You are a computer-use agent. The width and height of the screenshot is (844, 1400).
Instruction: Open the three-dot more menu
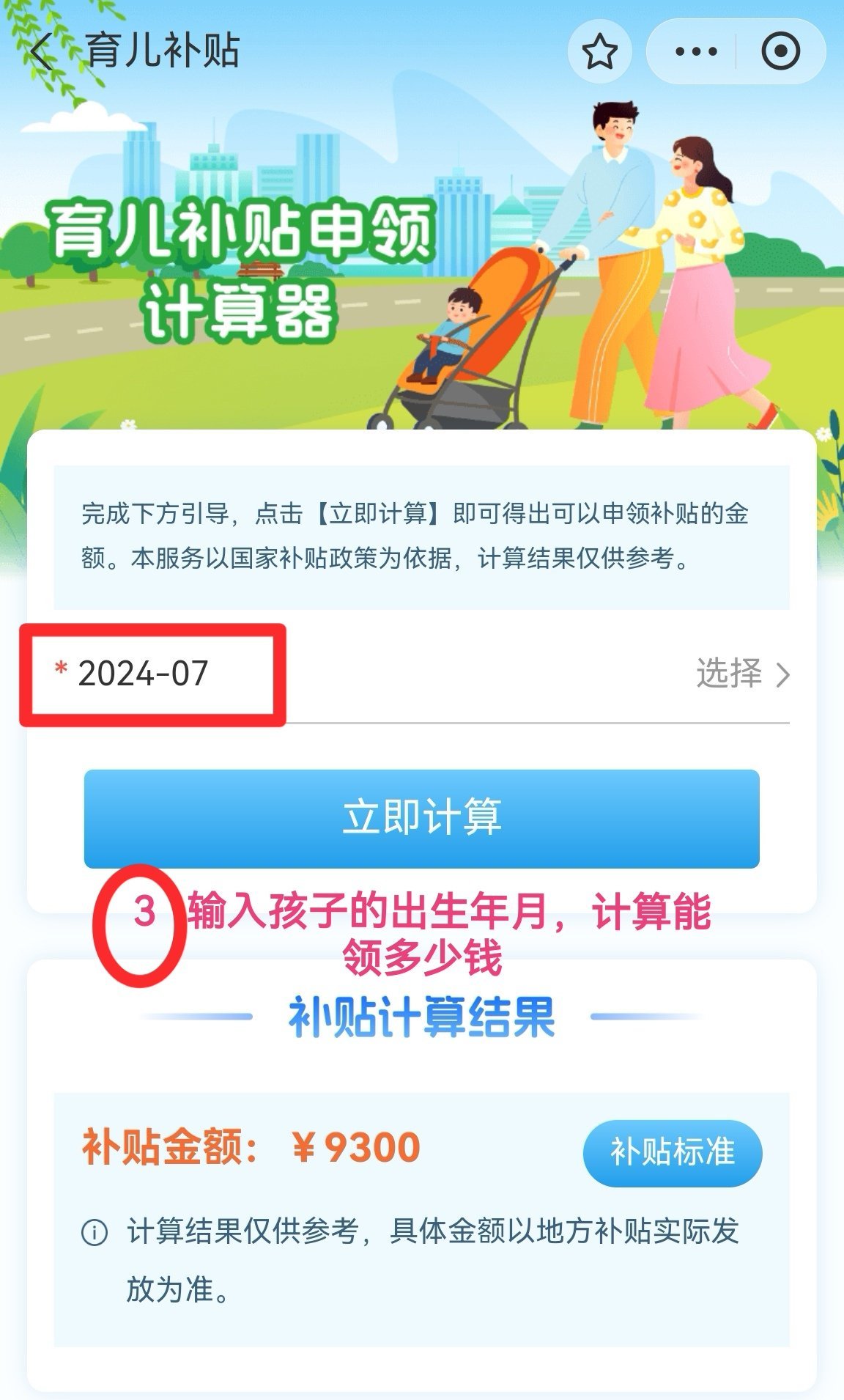click(x=695, y=52)
